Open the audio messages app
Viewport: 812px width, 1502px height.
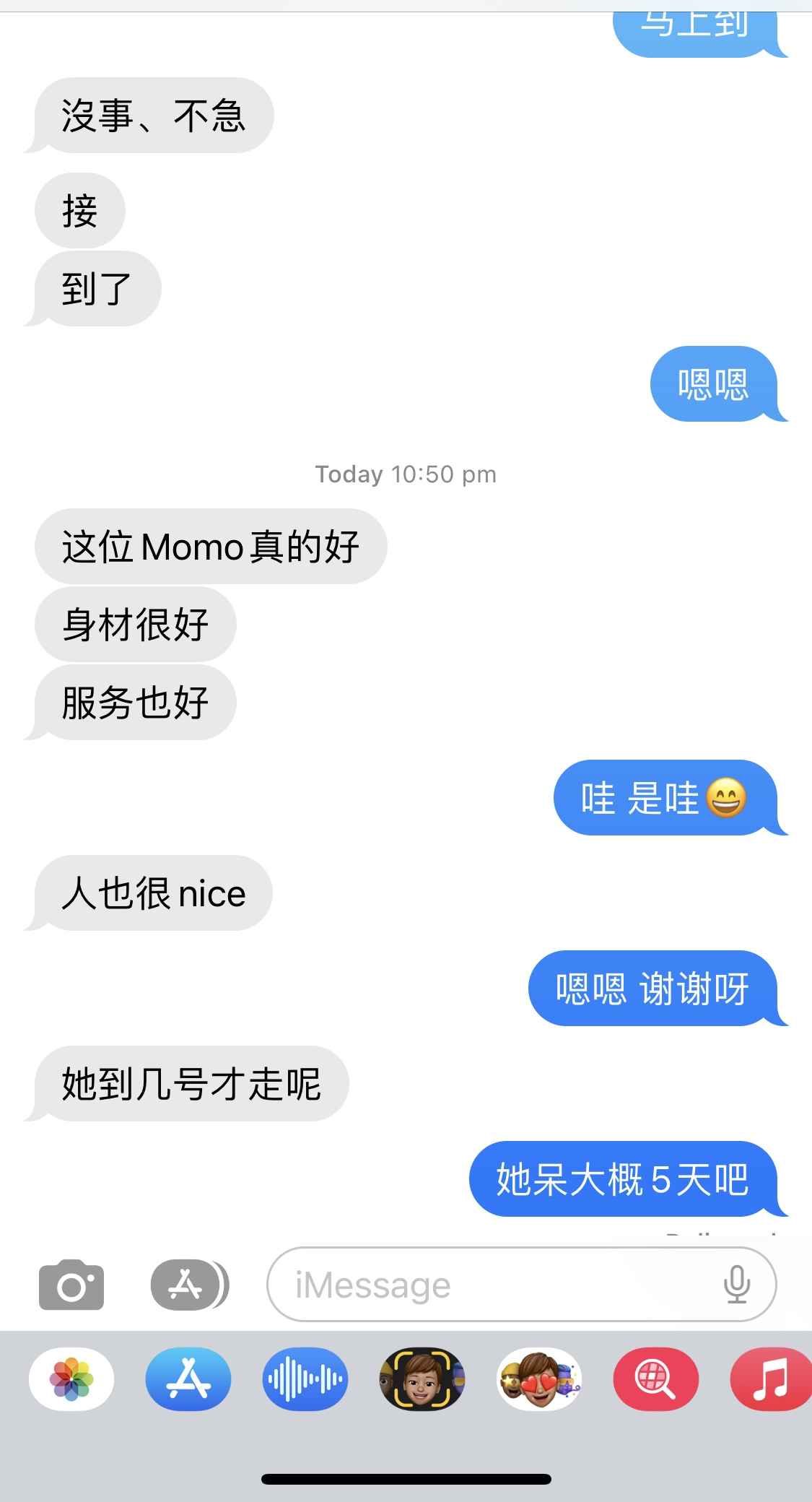click(305, 1379)
